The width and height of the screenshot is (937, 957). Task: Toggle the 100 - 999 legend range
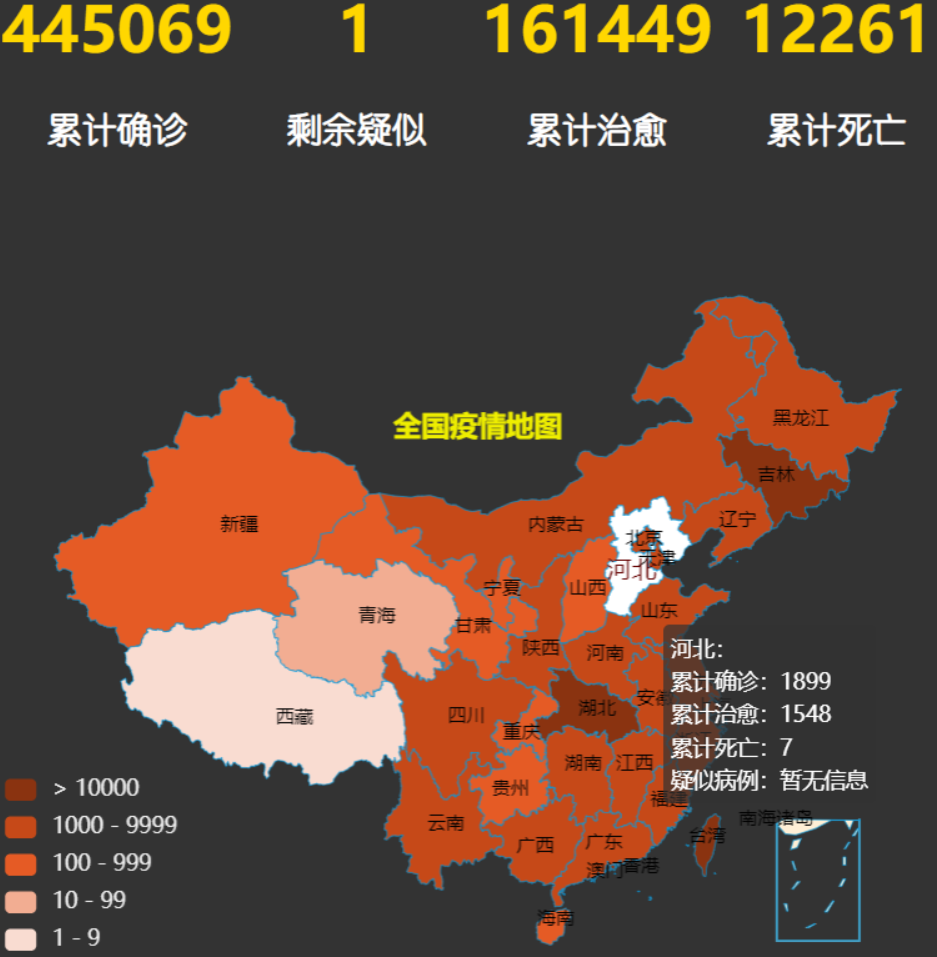tap(79, 863)
